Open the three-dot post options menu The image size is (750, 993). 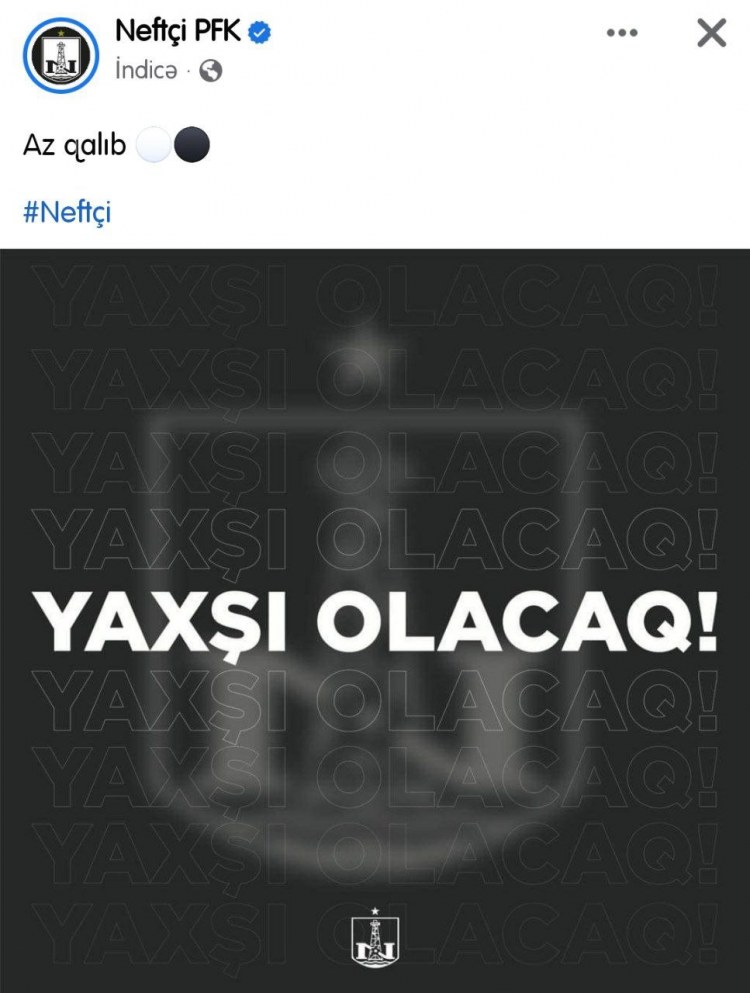coord(622,33)
